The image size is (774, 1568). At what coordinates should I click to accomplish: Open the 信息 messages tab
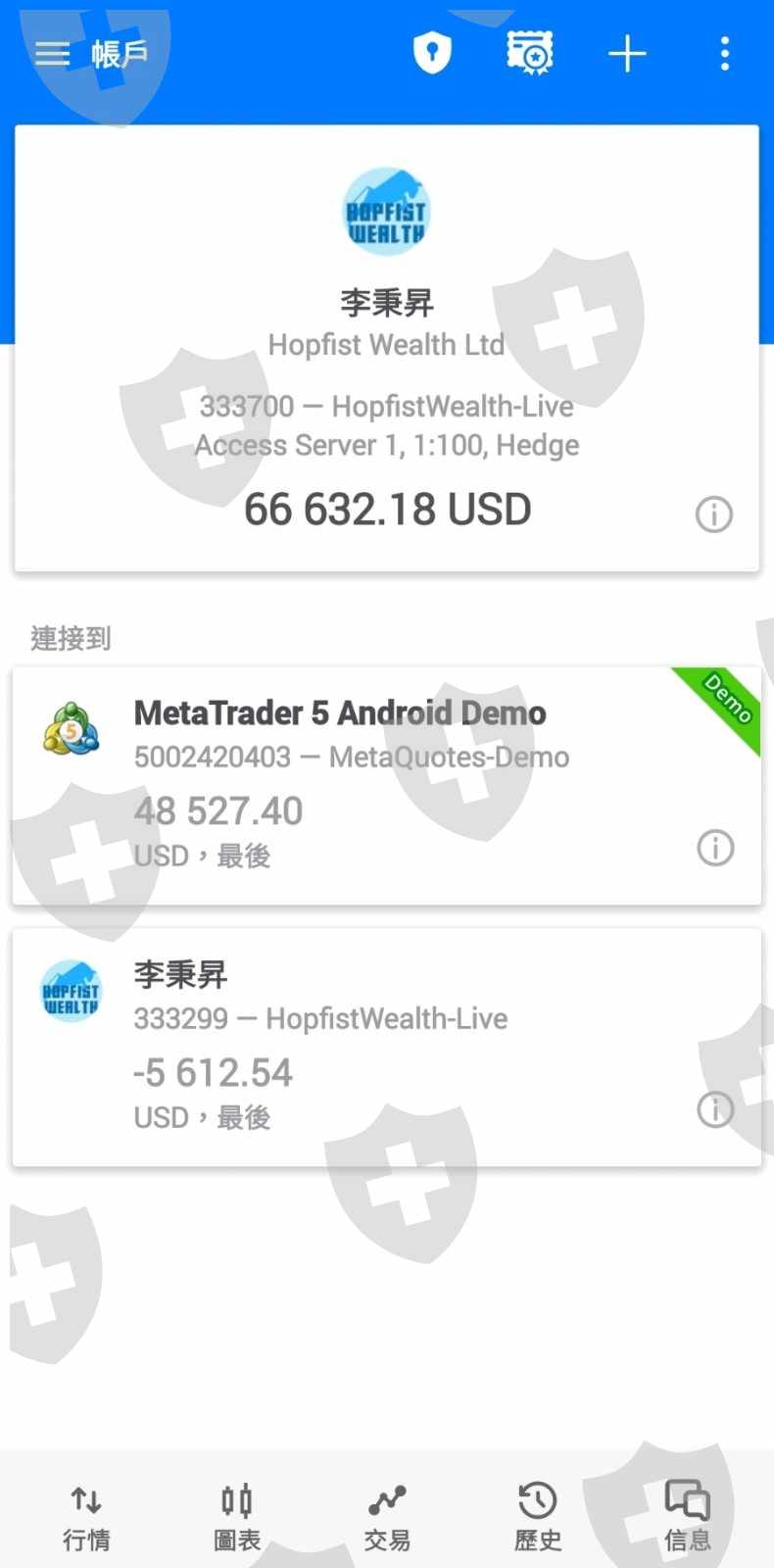pos(688,1518)
